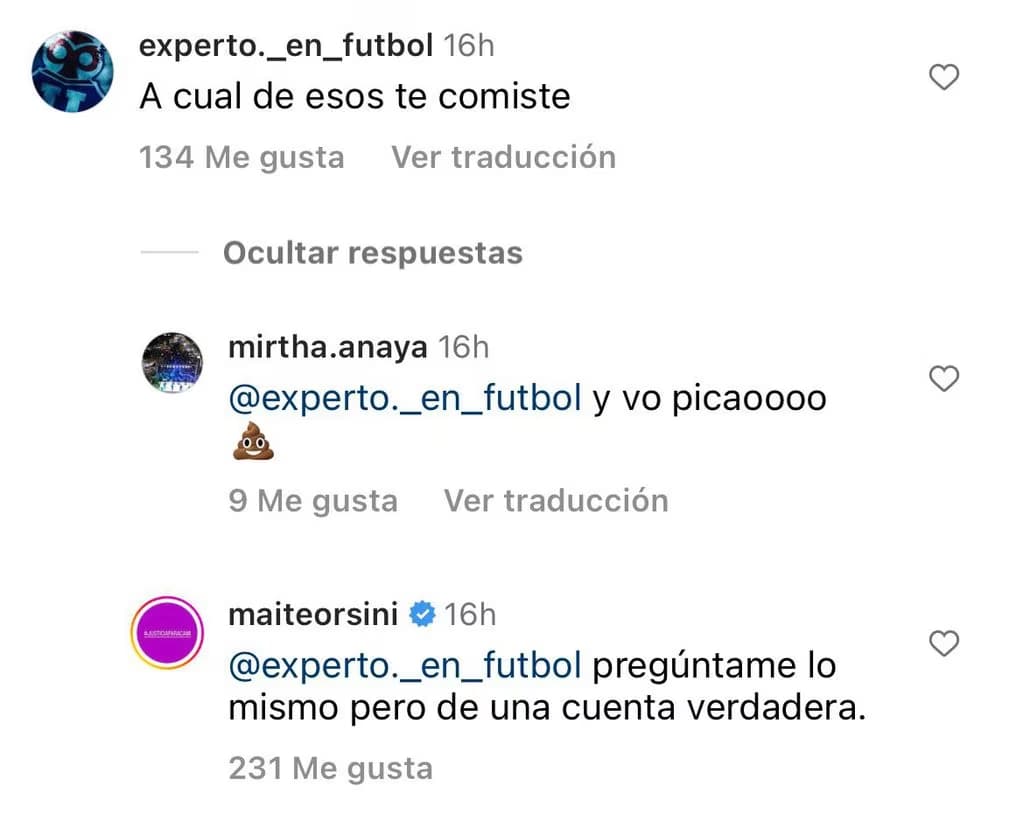View the 134 Me gusta likes list
The width and height of the screenshot is (1023, 820).
click(241, 157)
